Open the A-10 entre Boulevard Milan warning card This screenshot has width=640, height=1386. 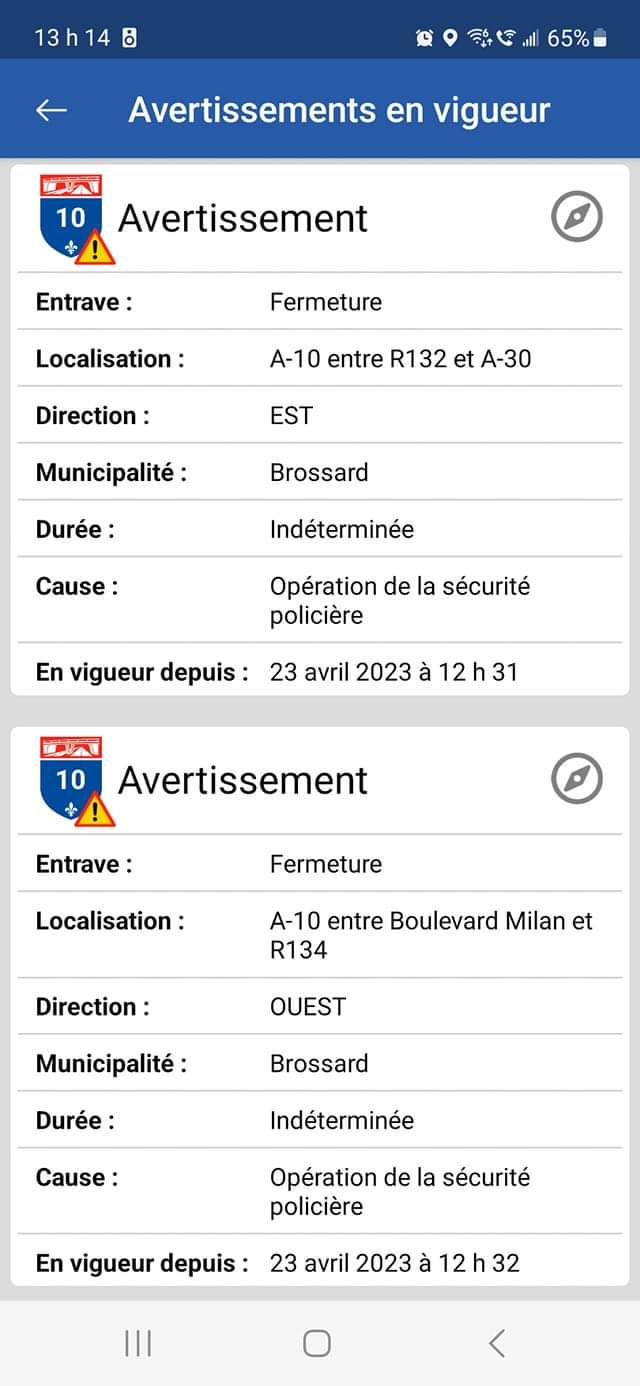(x=320, y=934)
